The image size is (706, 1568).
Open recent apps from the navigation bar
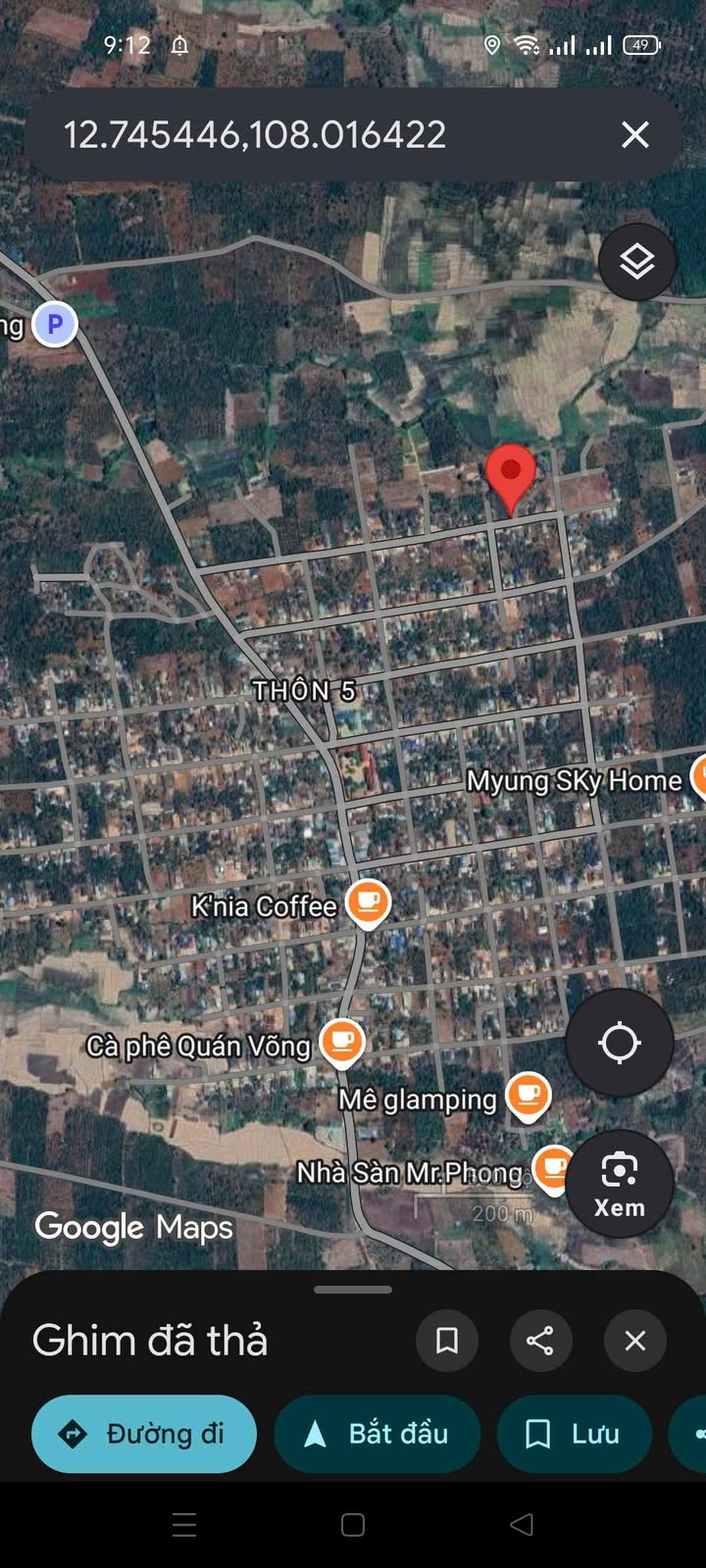click(x=184, y=1524)
